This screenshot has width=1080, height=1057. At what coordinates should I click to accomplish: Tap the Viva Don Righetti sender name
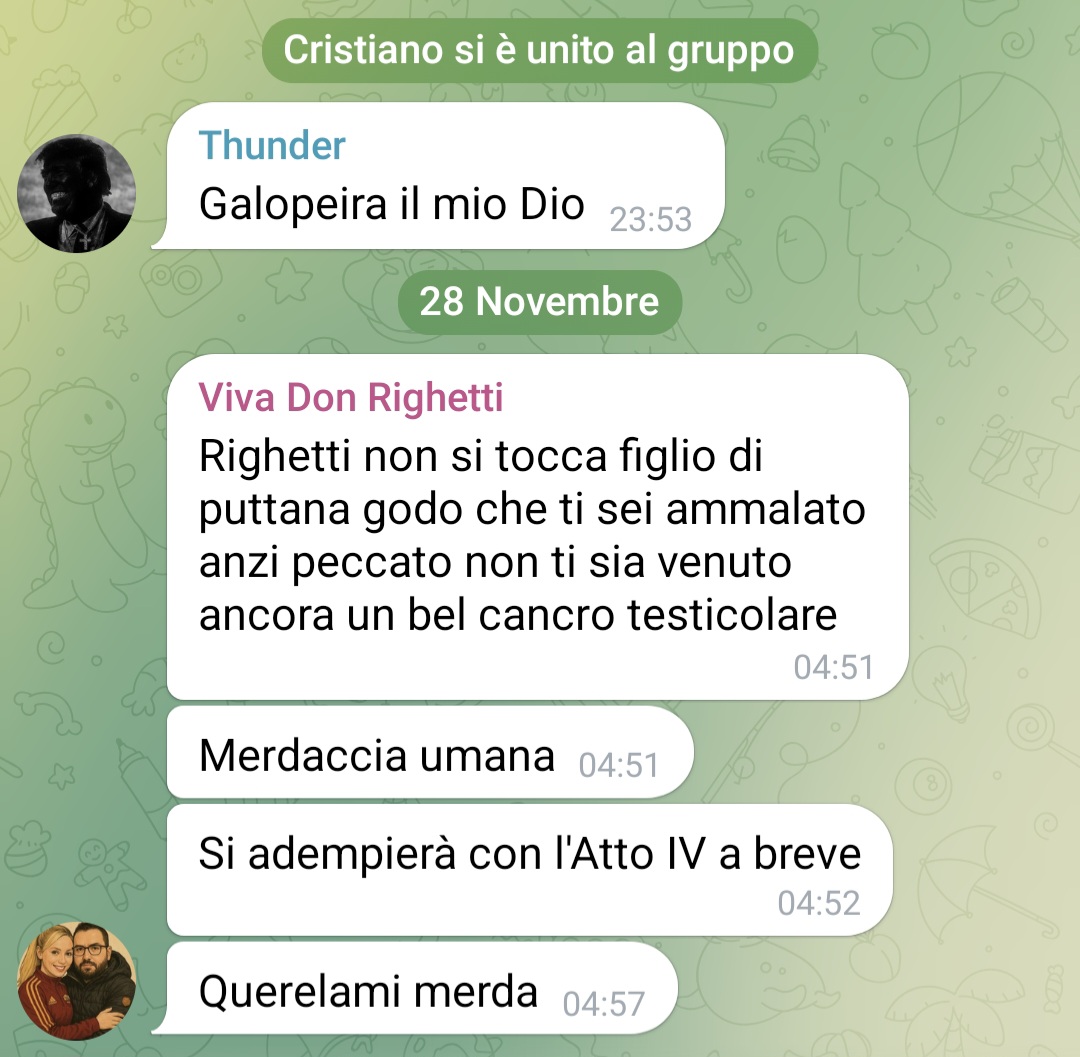pyautogui.click(x=351, y=398)
